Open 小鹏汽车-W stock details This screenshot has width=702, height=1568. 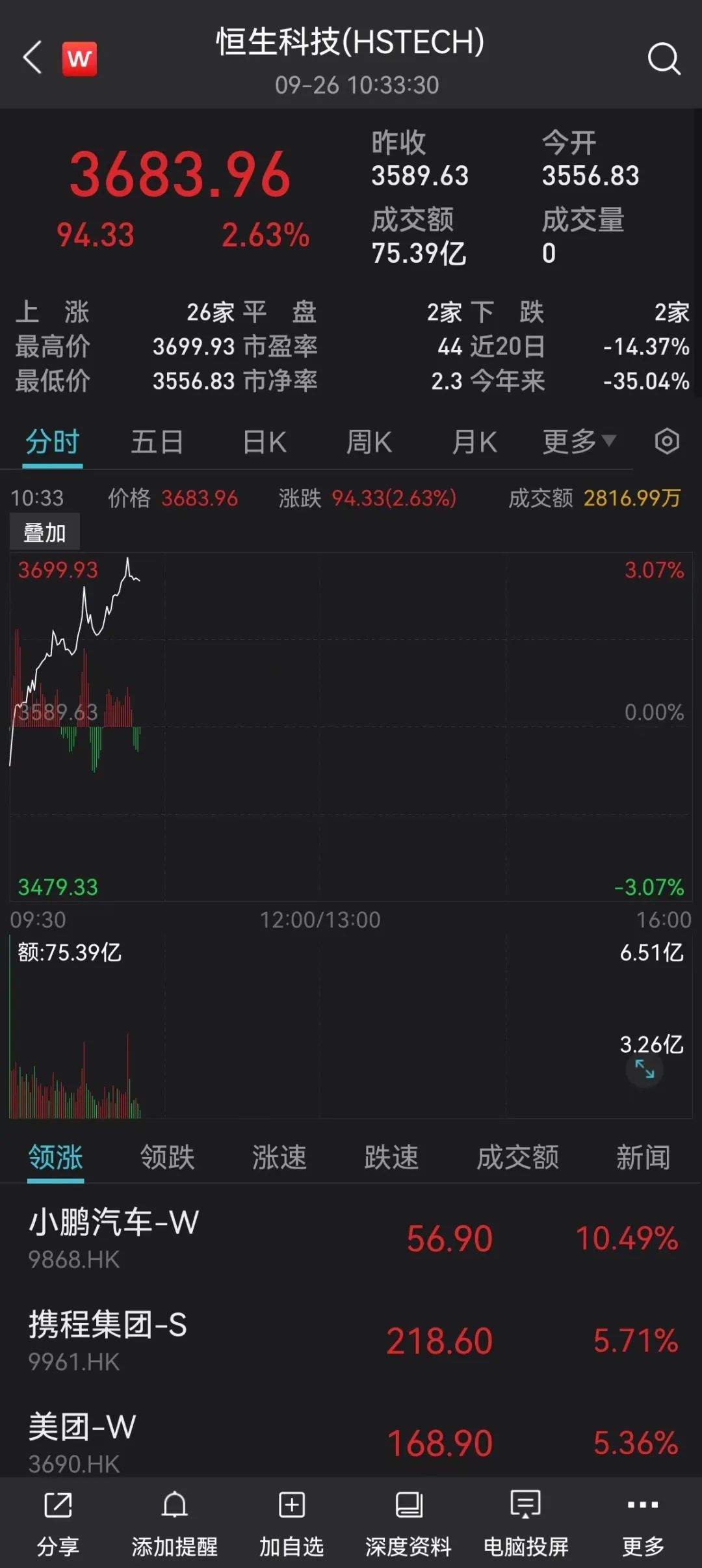click(x=351, y=1238)
